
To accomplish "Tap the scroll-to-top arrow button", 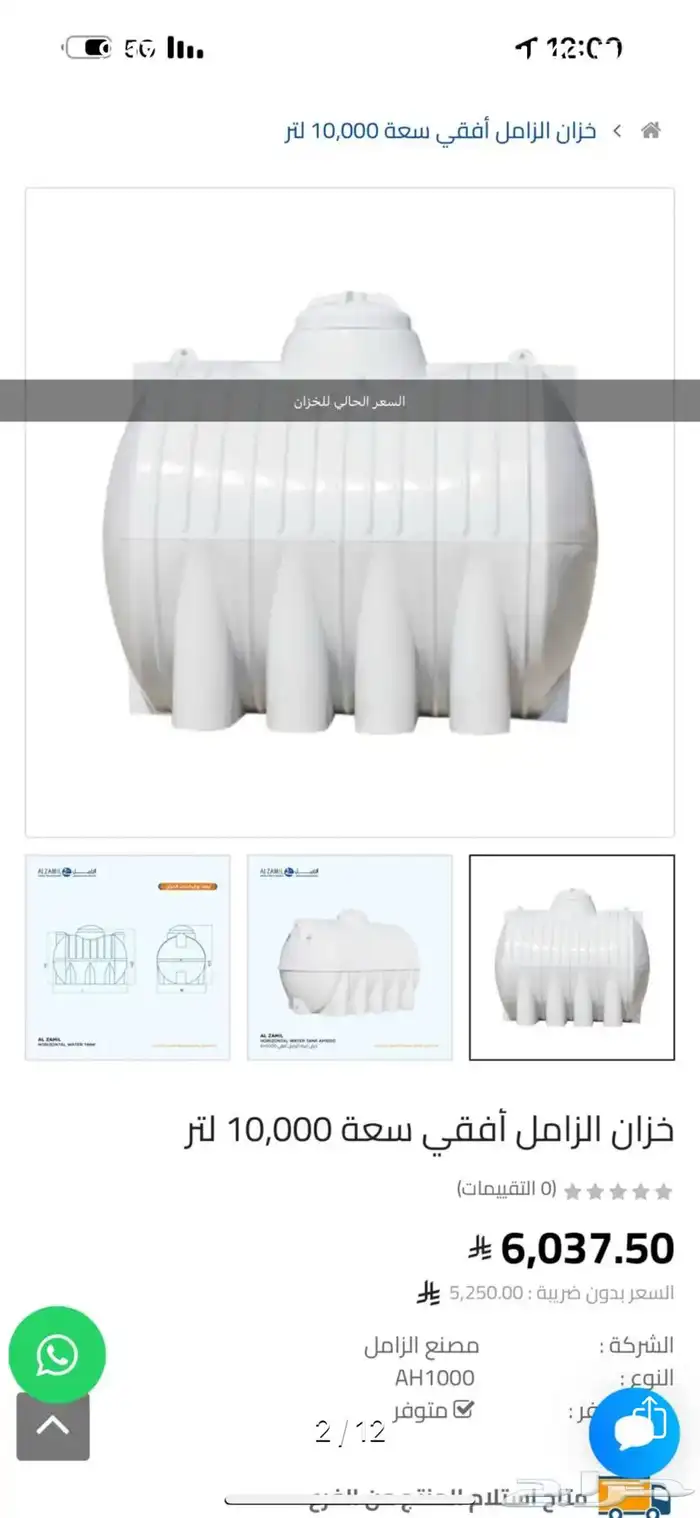I will [53, 1427].
